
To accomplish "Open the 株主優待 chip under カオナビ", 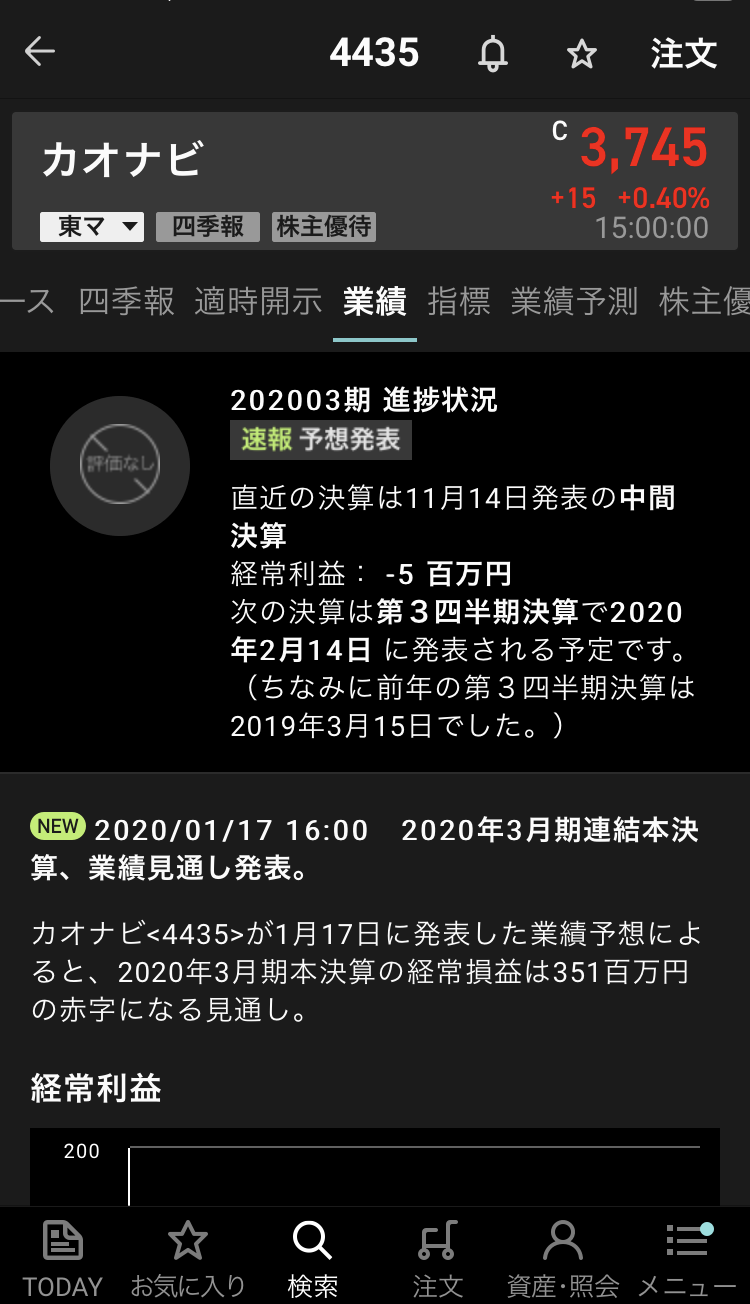I will 324,227.
